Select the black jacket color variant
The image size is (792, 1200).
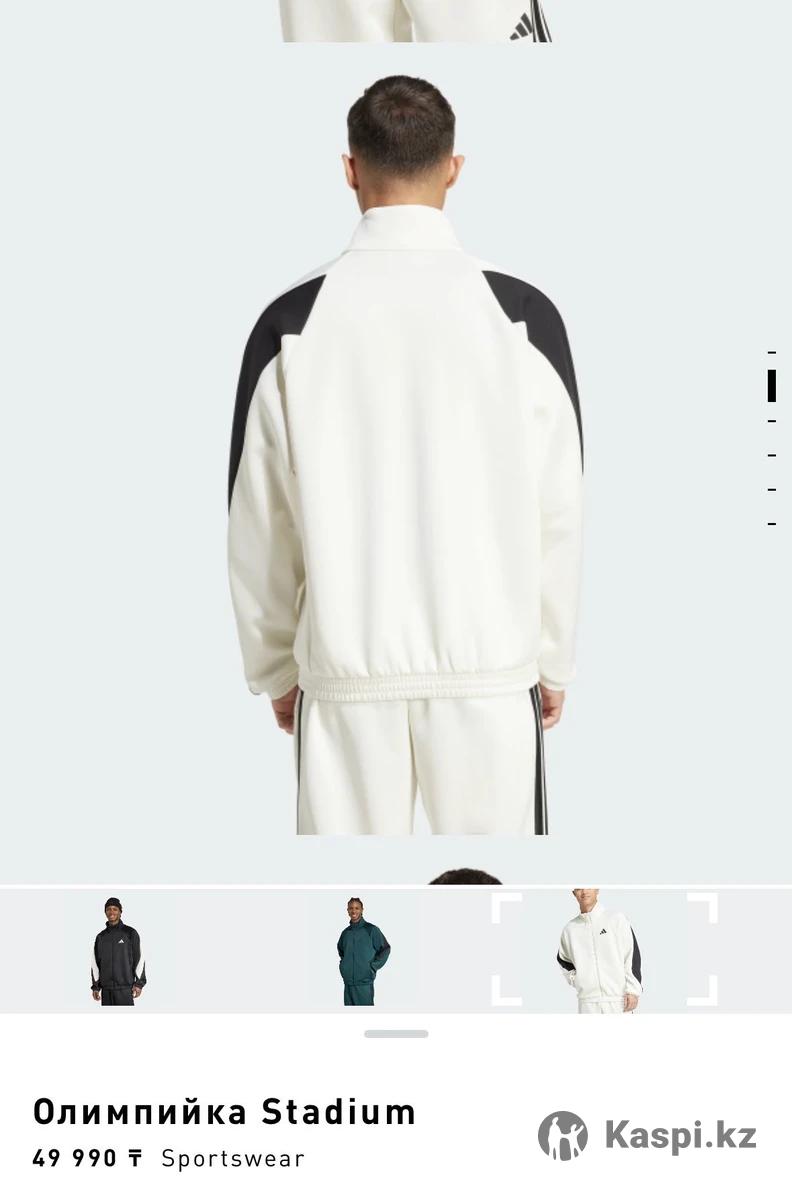pos(119,951)
